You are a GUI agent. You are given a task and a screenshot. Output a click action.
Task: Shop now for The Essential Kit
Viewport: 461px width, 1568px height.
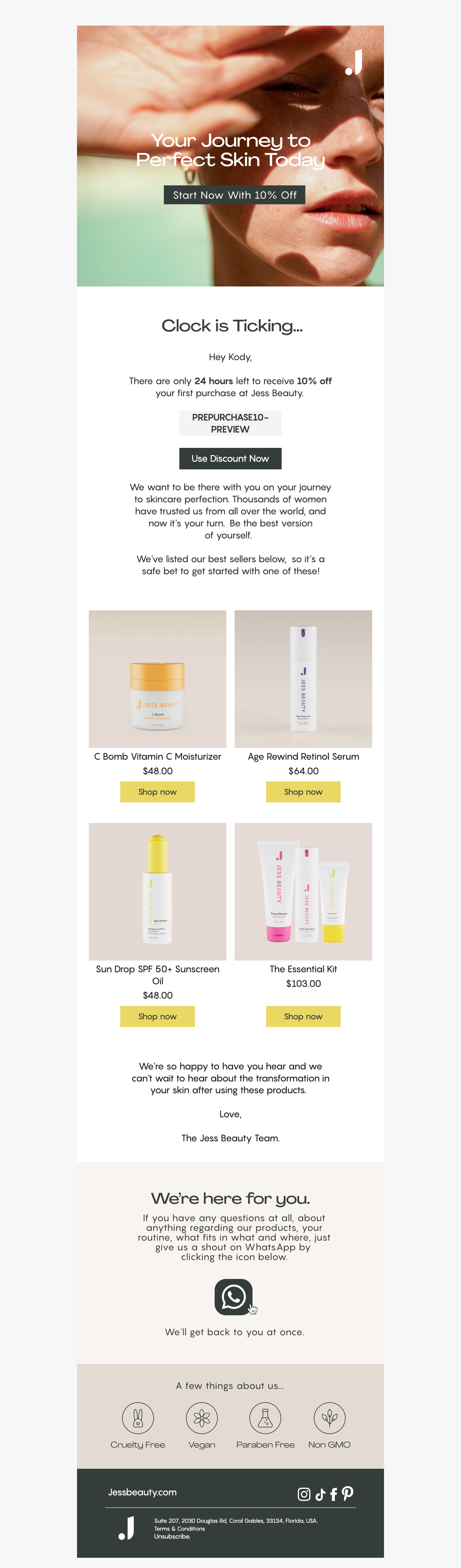303,1017
